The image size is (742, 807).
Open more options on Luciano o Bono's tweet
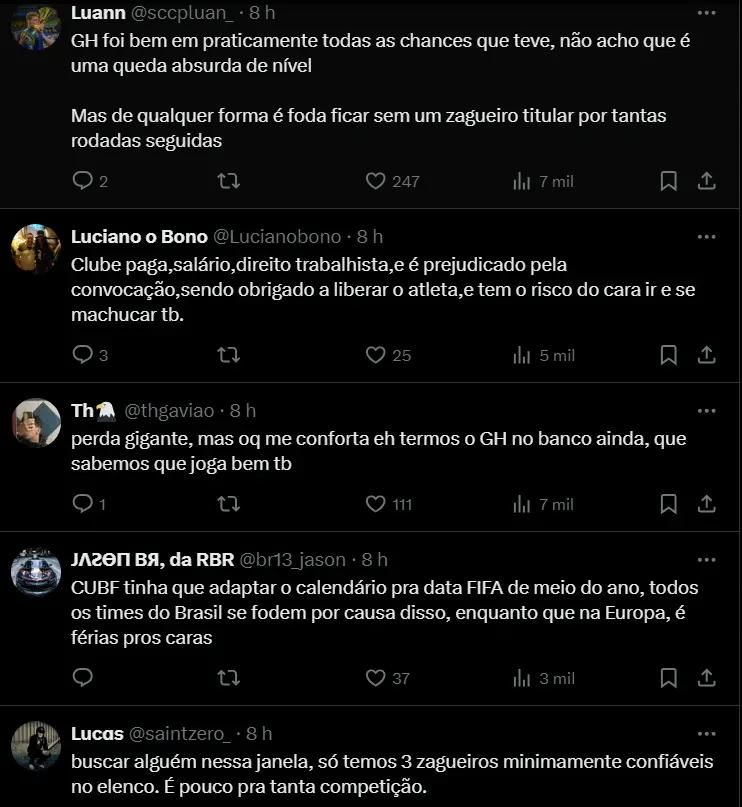[x=706, y=237]
